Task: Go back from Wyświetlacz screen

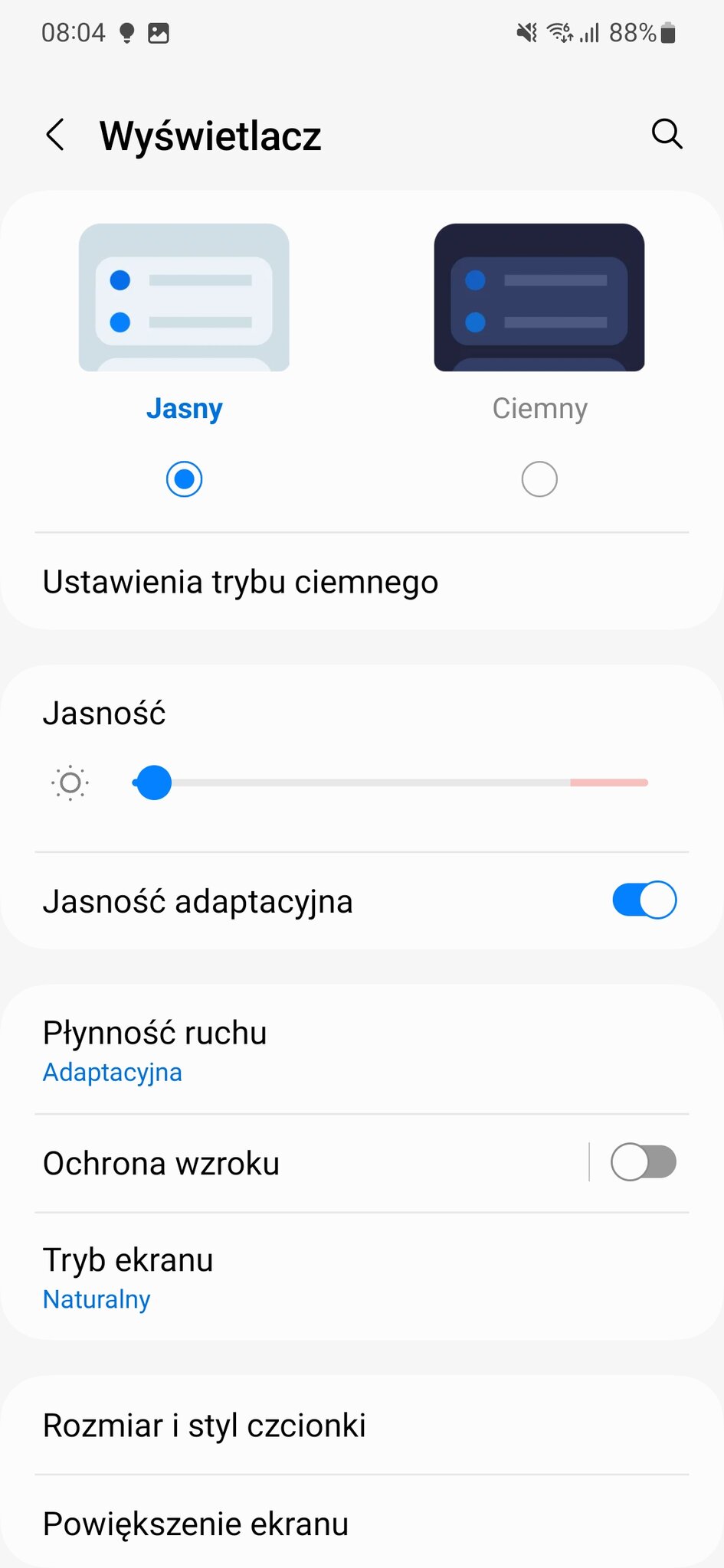Action: [55, 136]
